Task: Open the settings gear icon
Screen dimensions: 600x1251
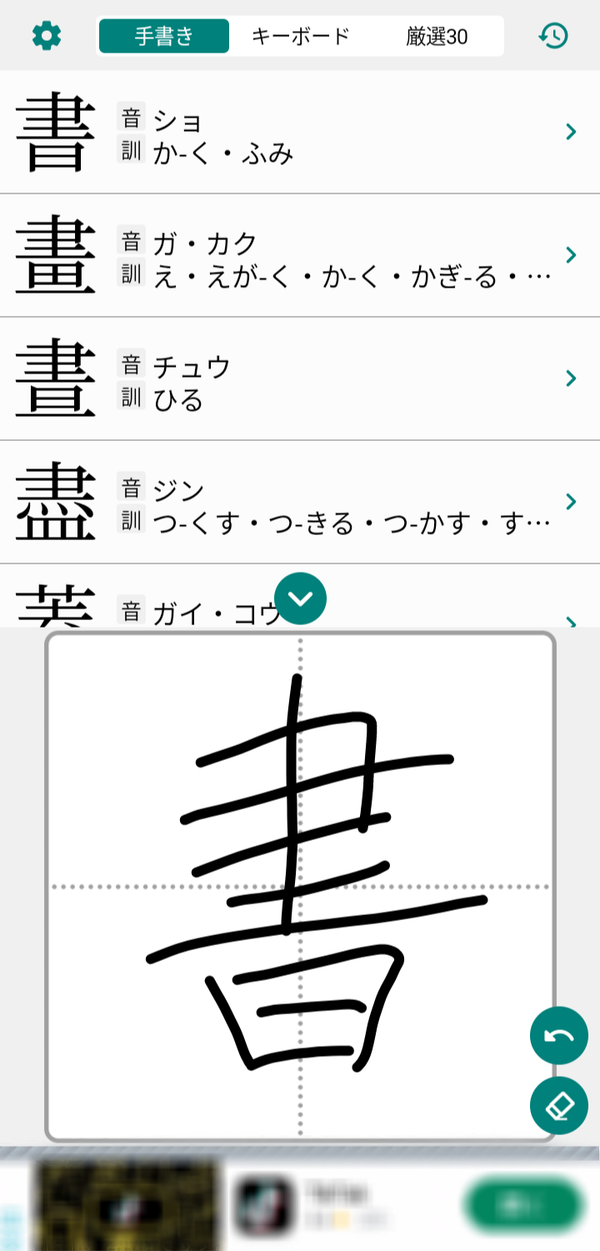Action: click(47, 36)
